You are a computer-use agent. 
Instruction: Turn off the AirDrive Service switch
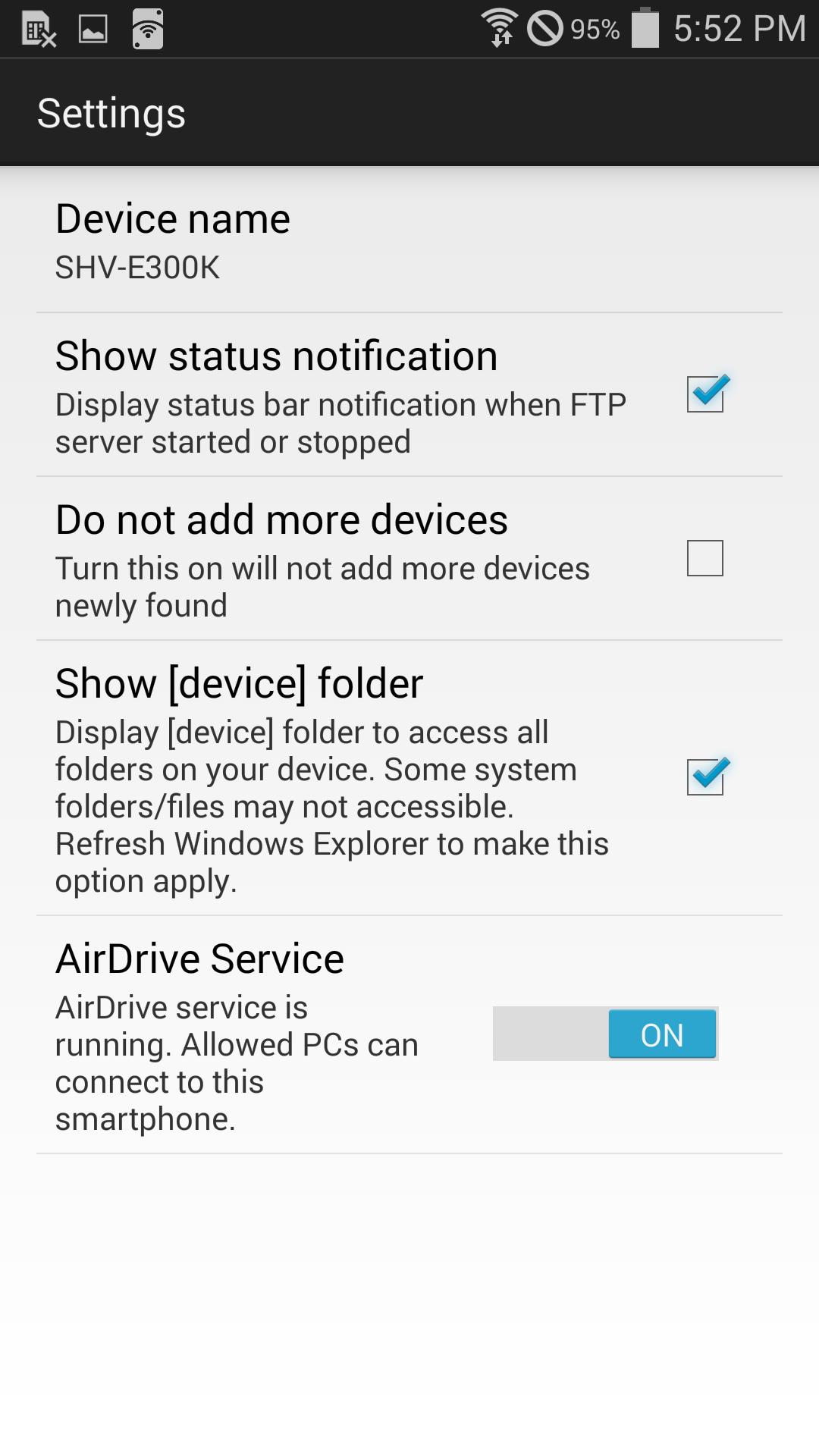point(605,1034)
